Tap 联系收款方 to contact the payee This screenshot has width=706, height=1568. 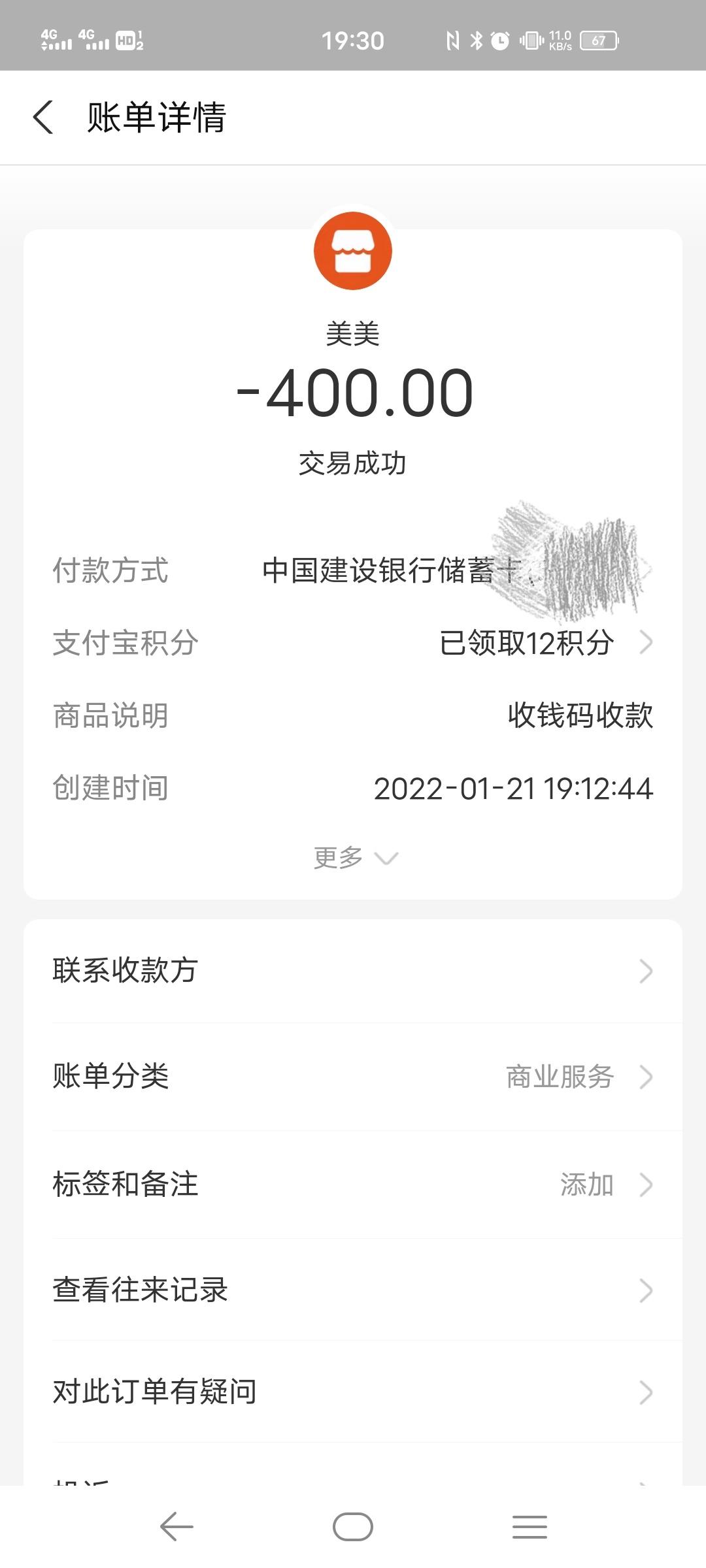(353, 972)
